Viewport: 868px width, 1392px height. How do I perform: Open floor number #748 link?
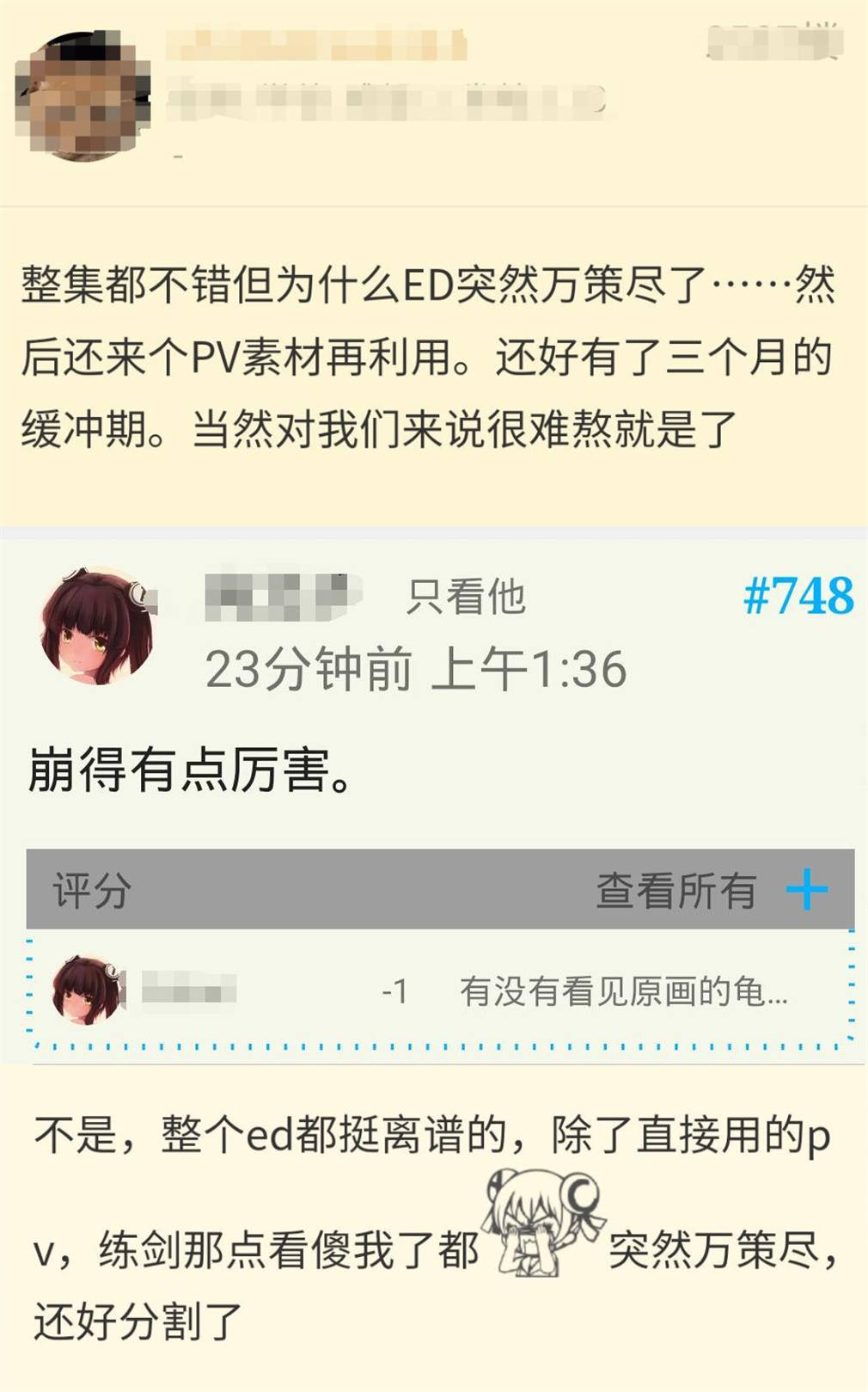[798, 596]
